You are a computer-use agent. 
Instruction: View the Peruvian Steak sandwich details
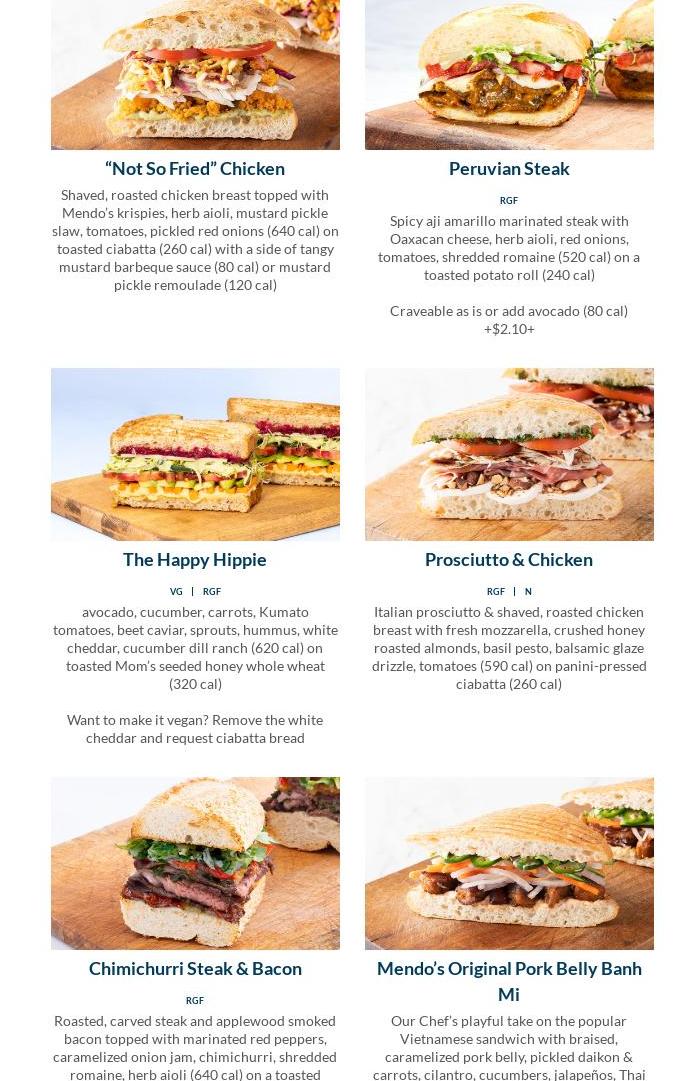click(x=509, y=168)
